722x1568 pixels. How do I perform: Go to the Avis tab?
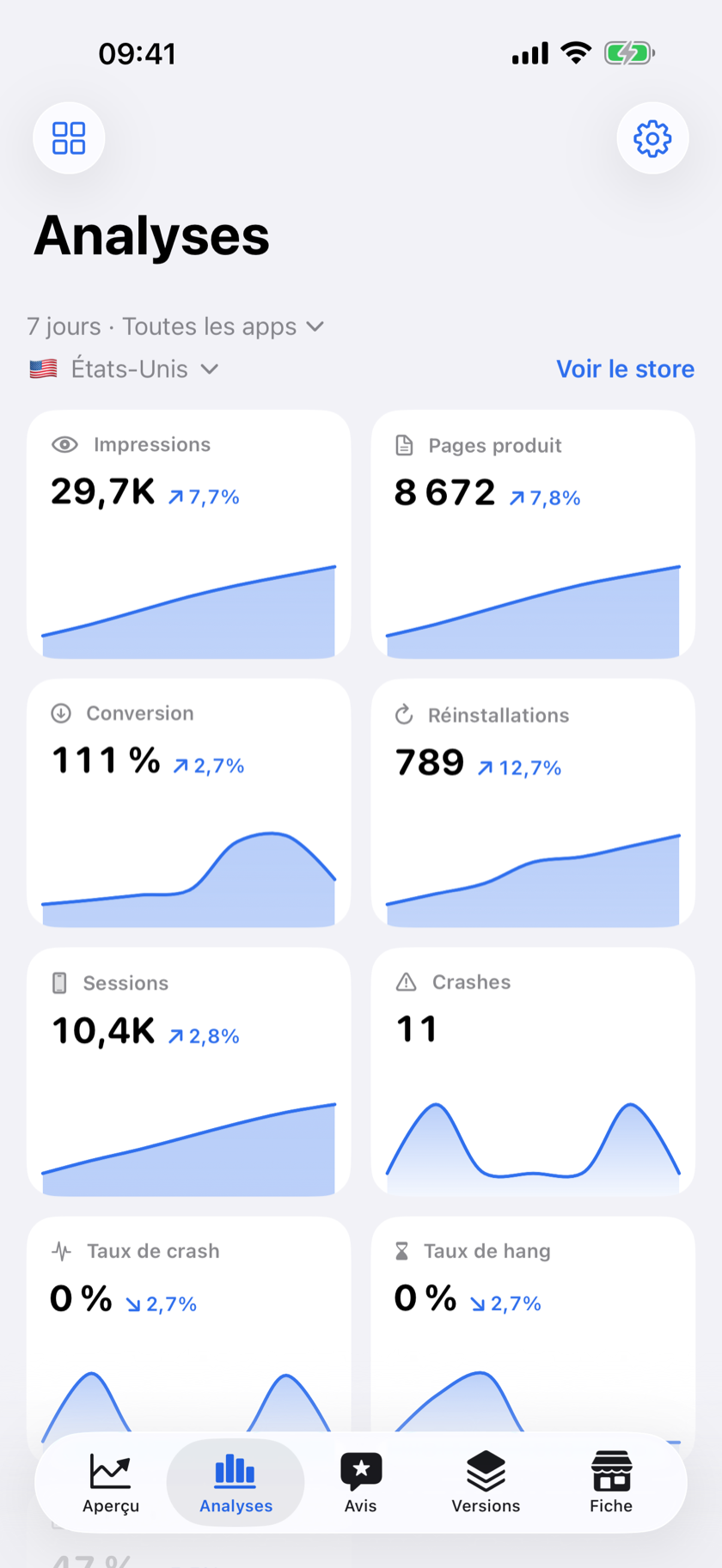[x=361, y=1483]
